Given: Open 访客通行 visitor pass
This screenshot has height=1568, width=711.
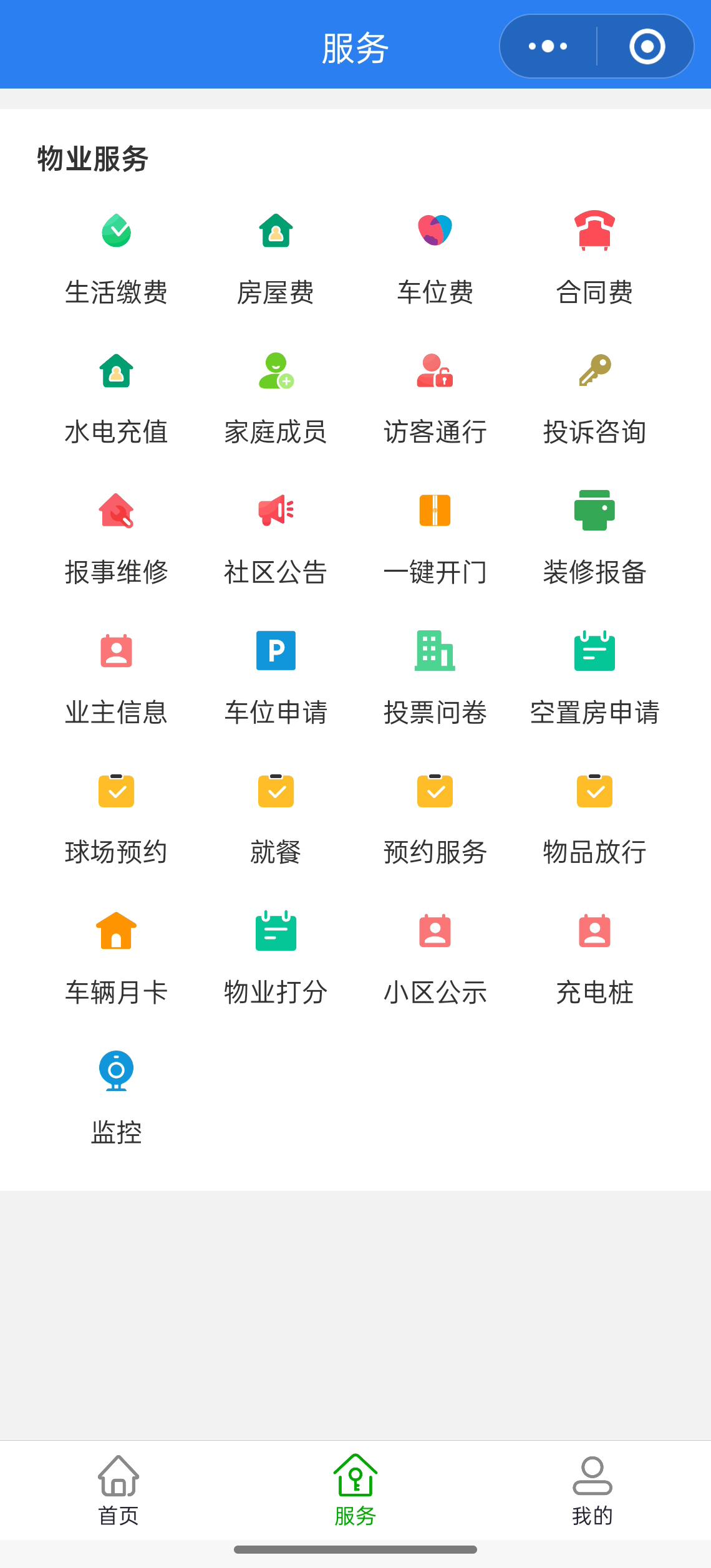Looking at the screenshot, I should coord(435,399).
